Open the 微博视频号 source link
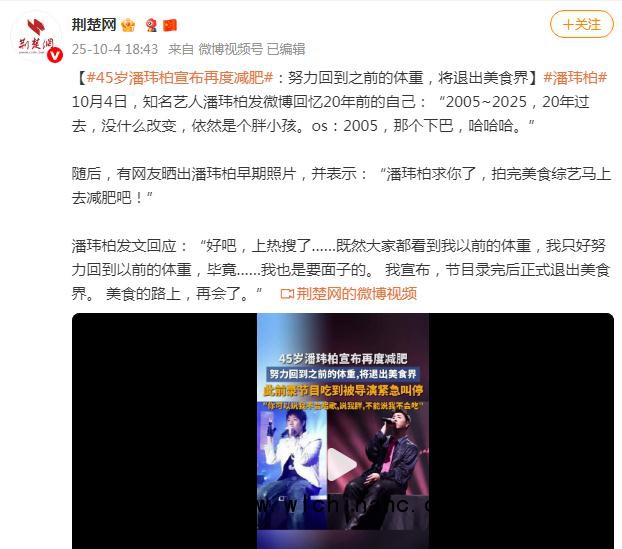 230,48
